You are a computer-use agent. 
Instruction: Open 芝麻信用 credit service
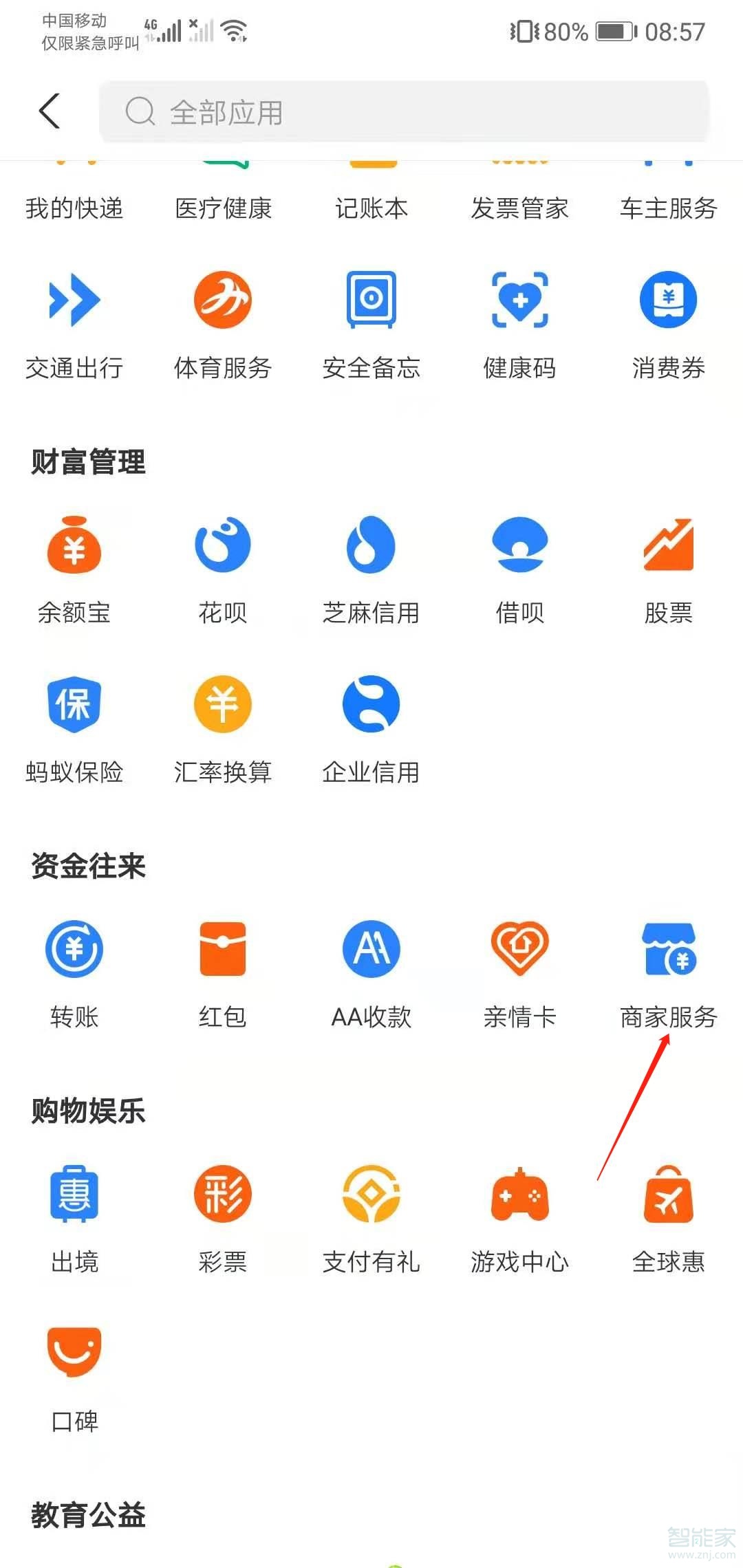coord(370,564)
